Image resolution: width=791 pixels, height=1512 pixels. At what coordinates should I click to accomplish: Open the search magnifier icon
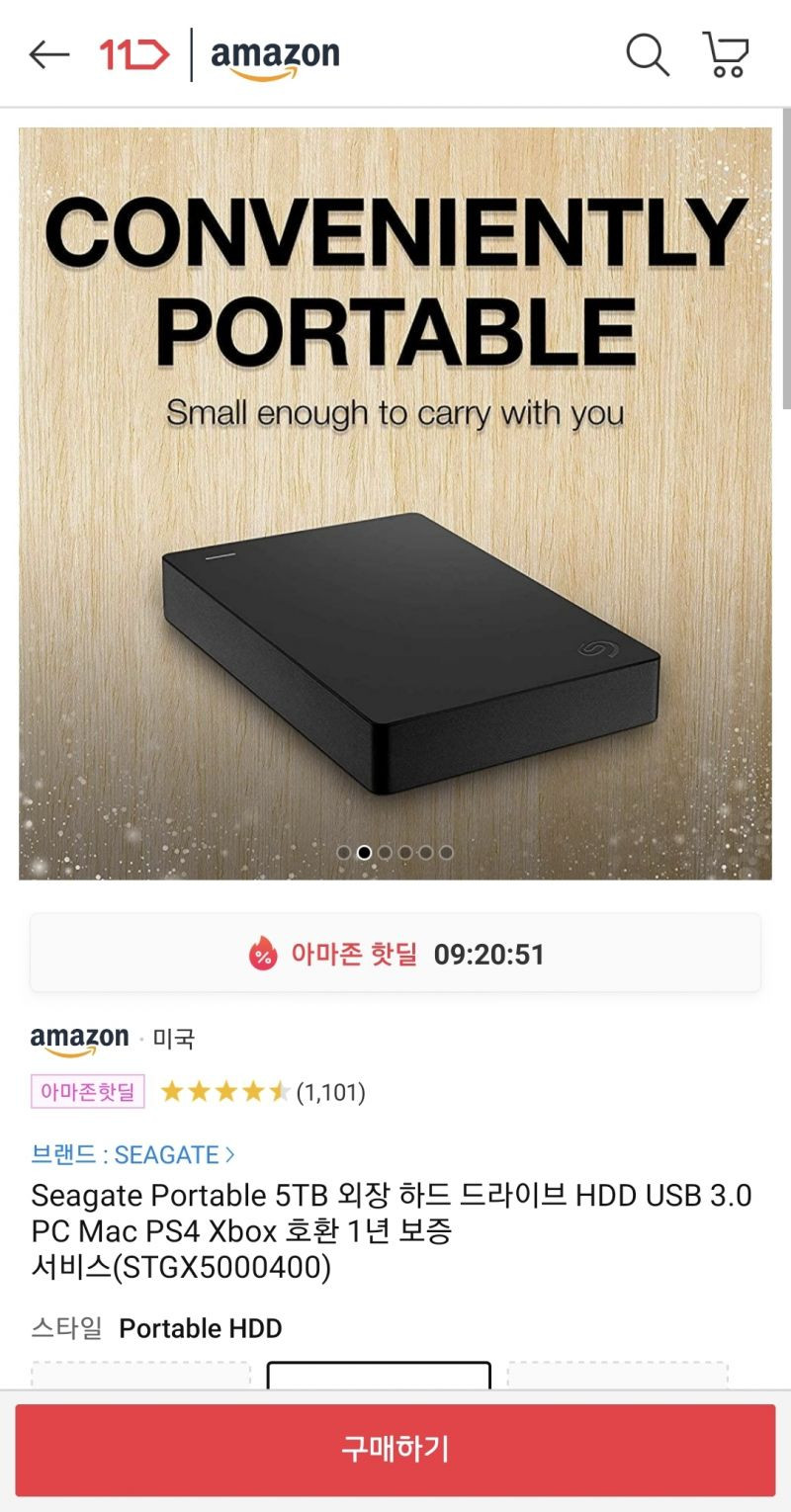[648, 54]
